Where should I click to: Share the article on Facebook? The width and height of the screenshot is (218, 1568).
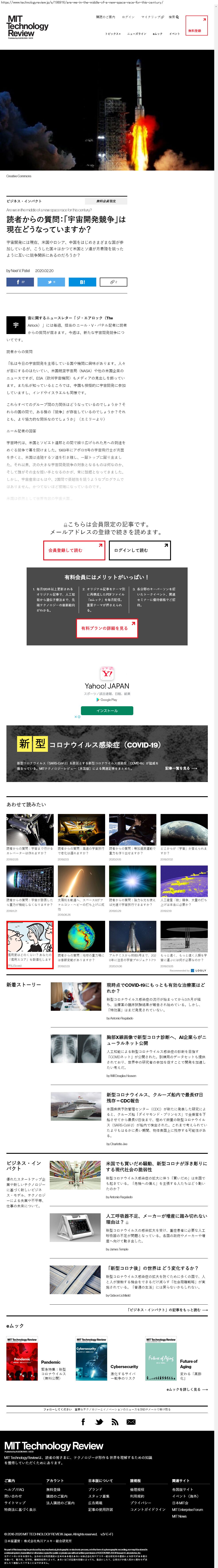(x=20, y=282)
